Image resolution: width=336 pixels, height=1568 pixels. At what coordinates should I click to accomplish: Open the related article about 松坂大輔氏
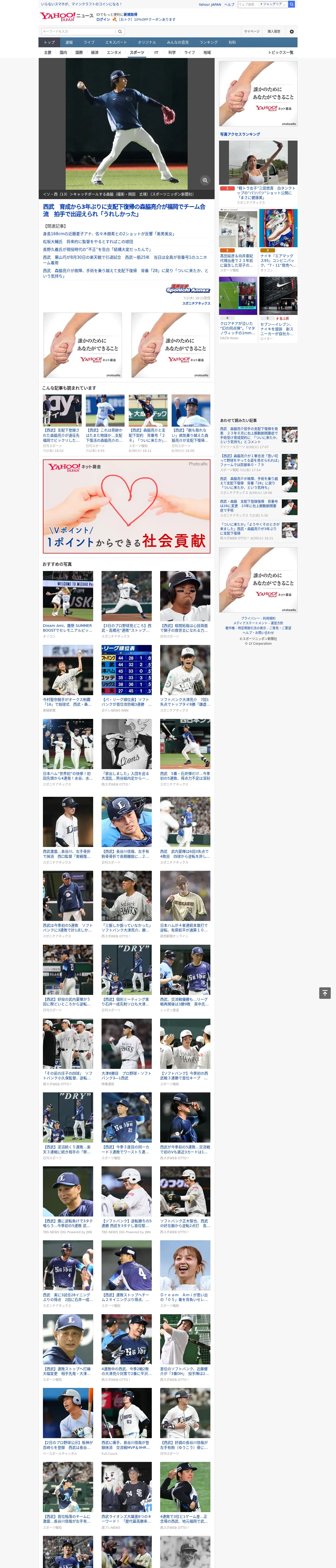[88, 242]
